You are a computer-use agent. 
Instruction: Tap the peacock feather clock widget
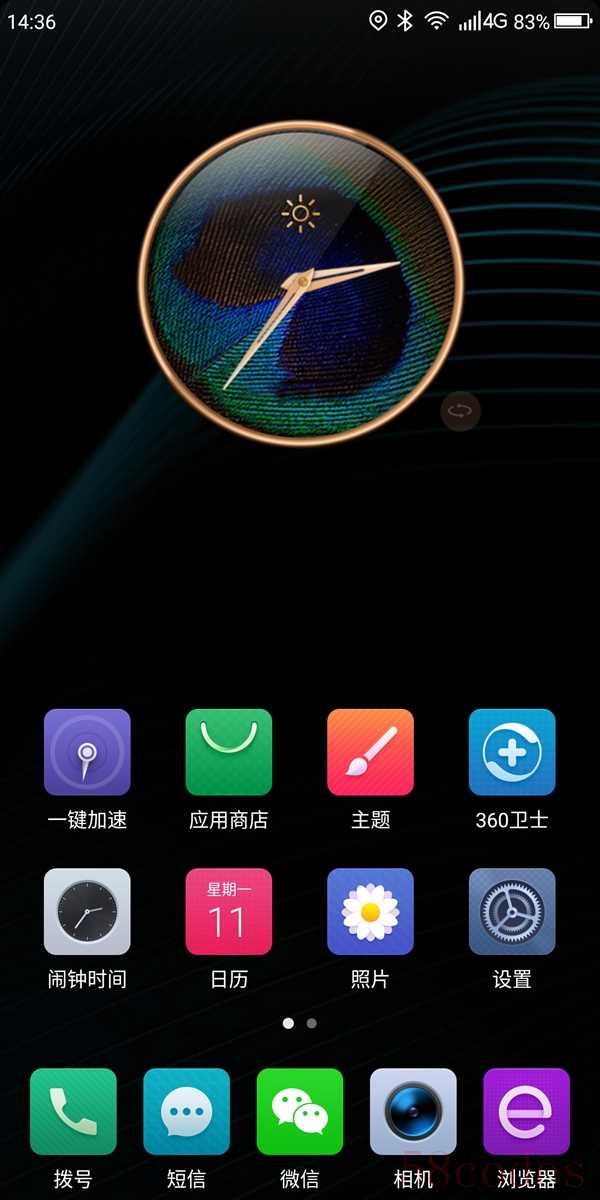300,282
